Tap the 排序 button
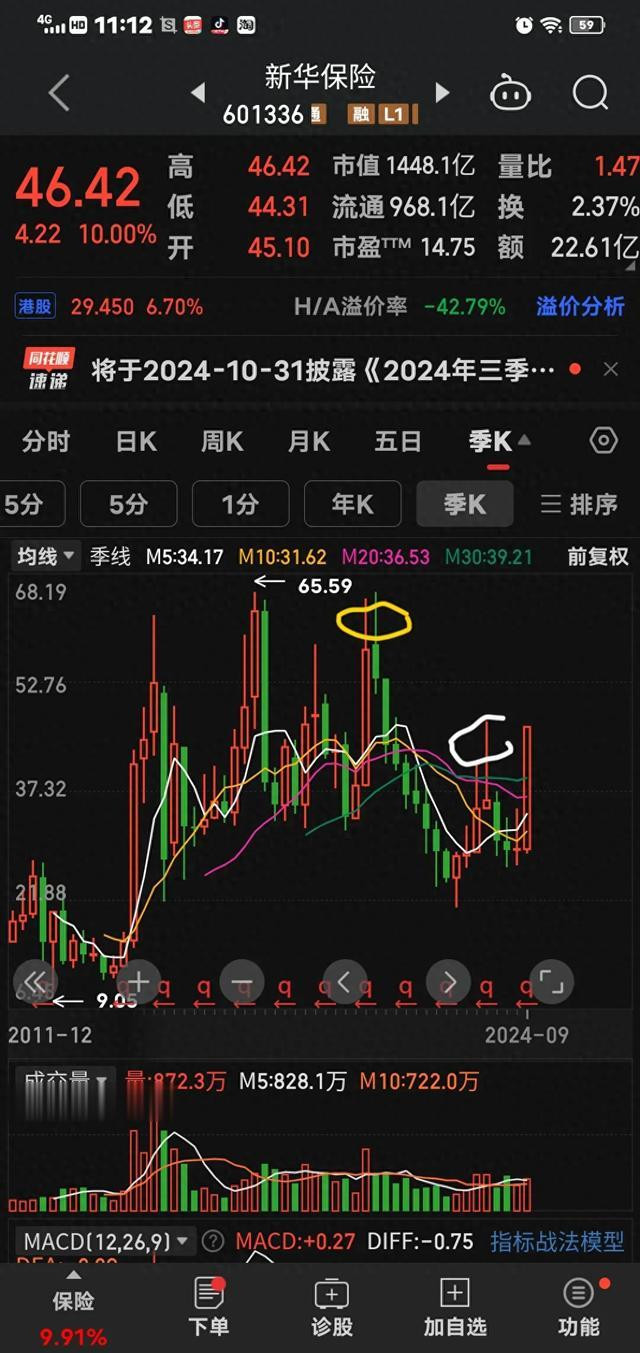Viewport: 640px width, 1353px height. [579, 504]
